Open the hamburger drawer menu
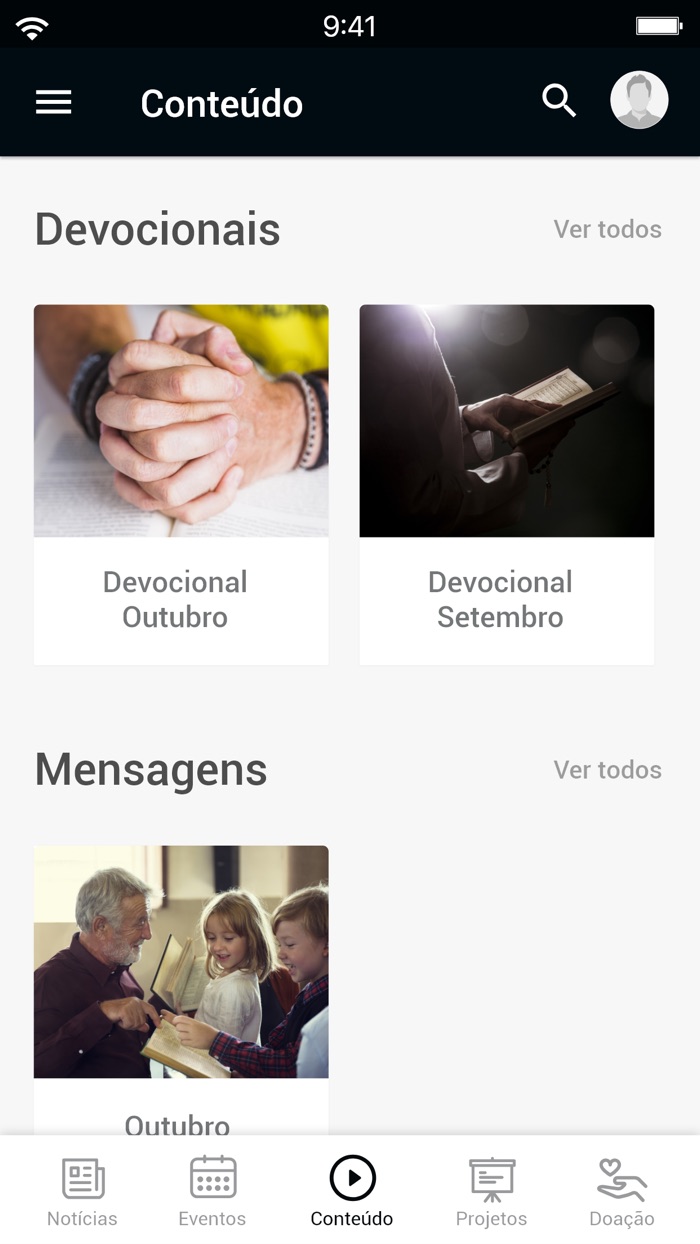The height and width of the screenshot is (1244, 700). (x=54, y=102)
